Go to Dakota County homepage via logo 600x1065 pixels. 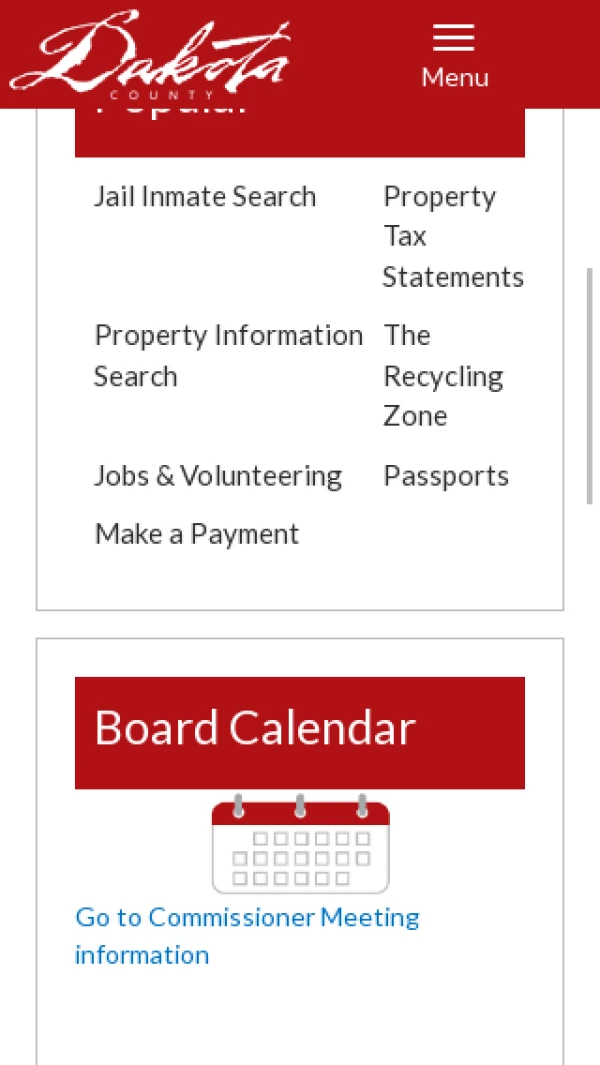[150, 54]
